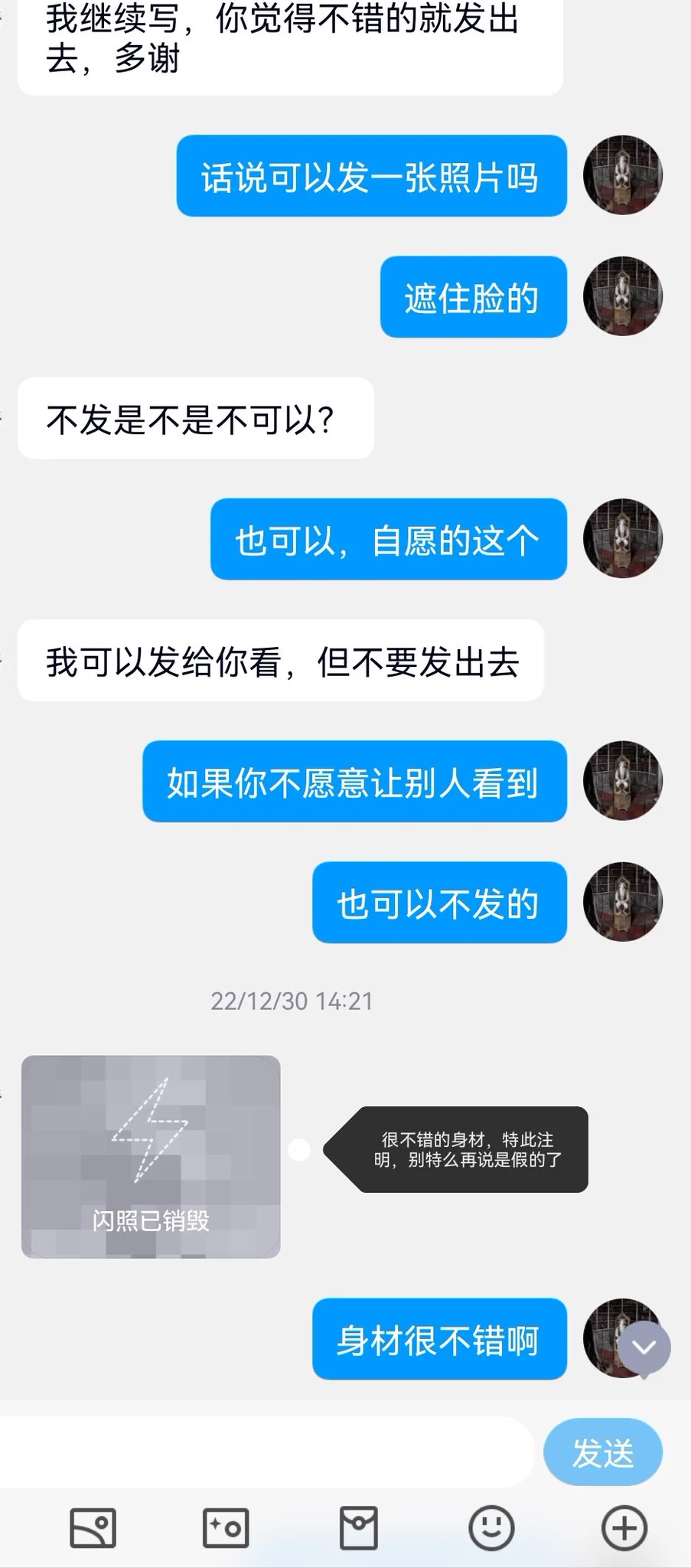Open the photo gallery picker icon
The height and width of the screenshot is (1568, 691).
click(93, 1529)
